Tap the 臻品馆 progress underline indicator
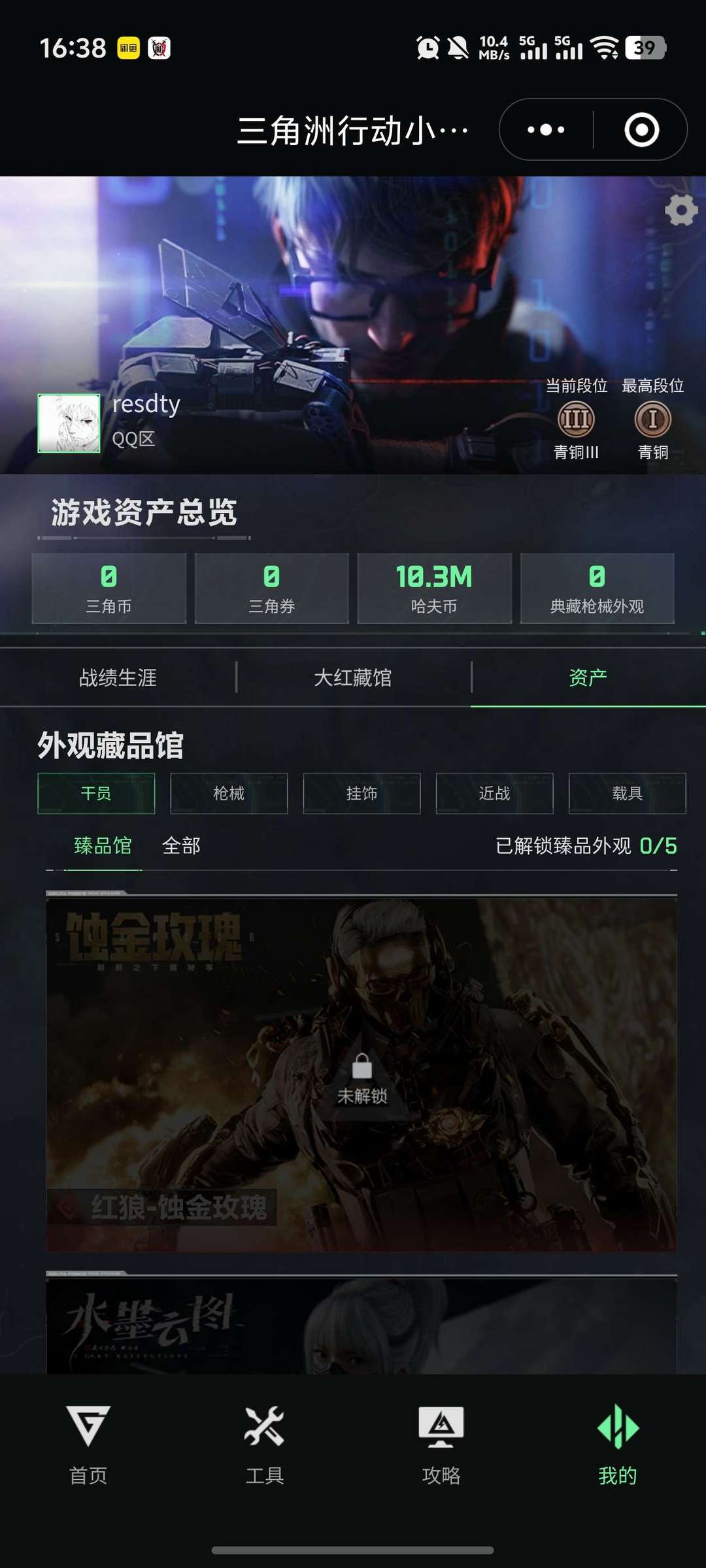Viewport: 706px width, 1568px height. click(104, 870)
